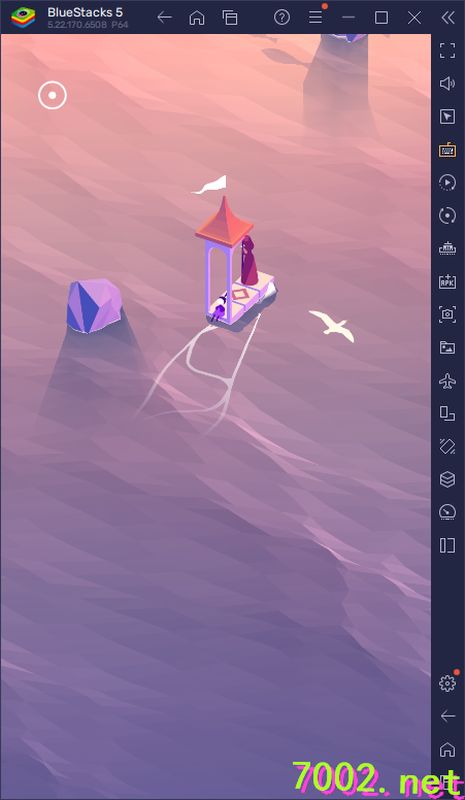This screenshot has height=800, width=465.
Task: Go back with BlueStacks top arrow
Action: pos(164,18)
